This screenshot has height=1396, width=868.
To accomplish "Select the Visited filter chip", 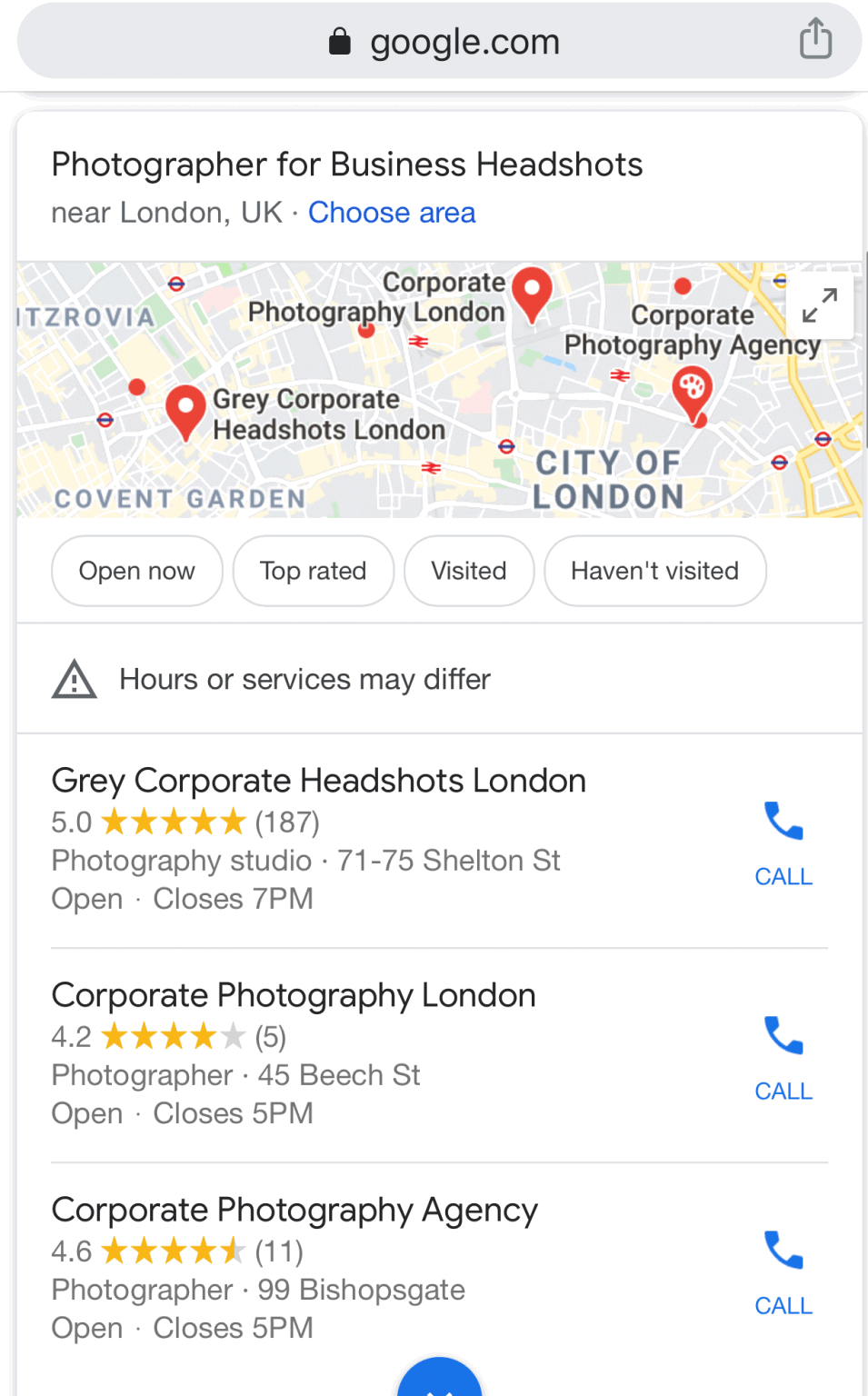I will coord(469,571).
